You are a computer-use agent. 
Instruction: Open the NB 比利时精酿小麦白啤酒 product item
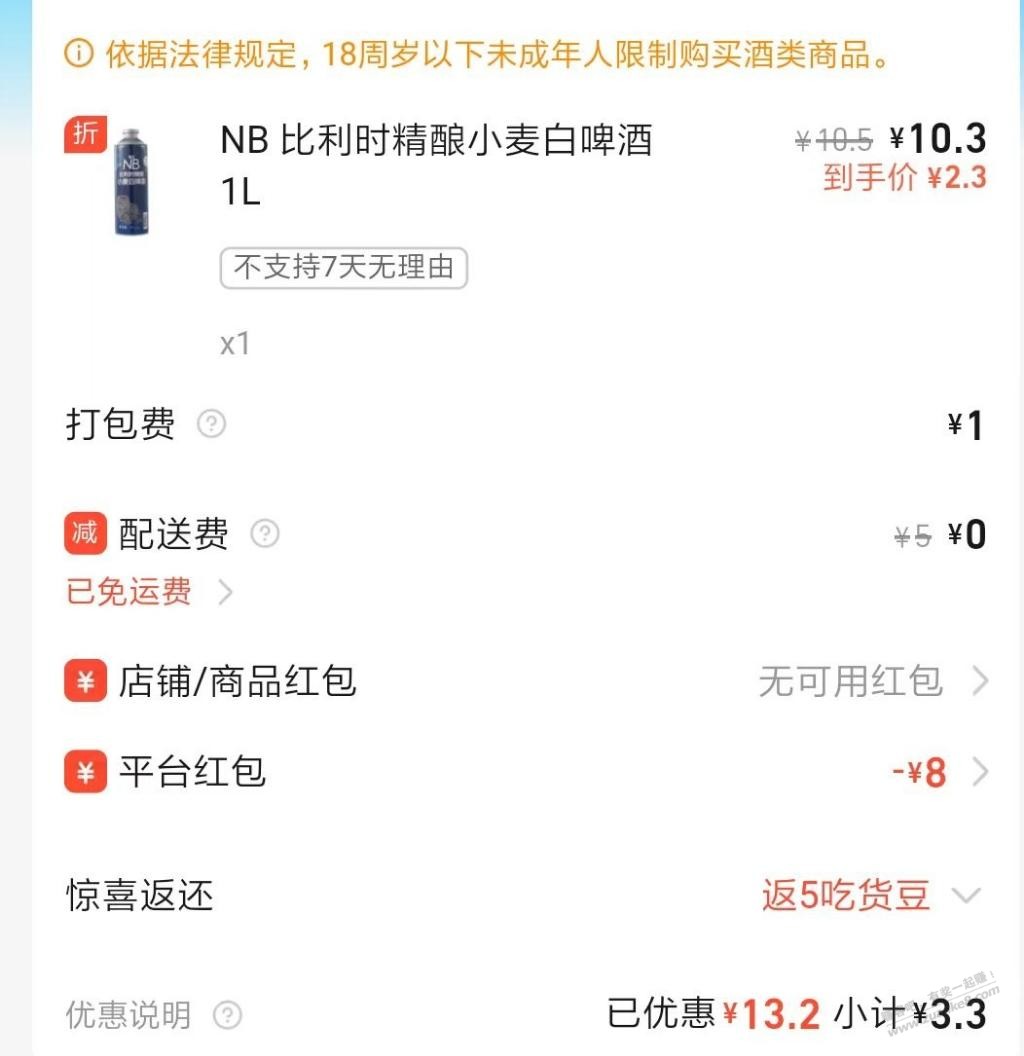(x=435, y=163)
